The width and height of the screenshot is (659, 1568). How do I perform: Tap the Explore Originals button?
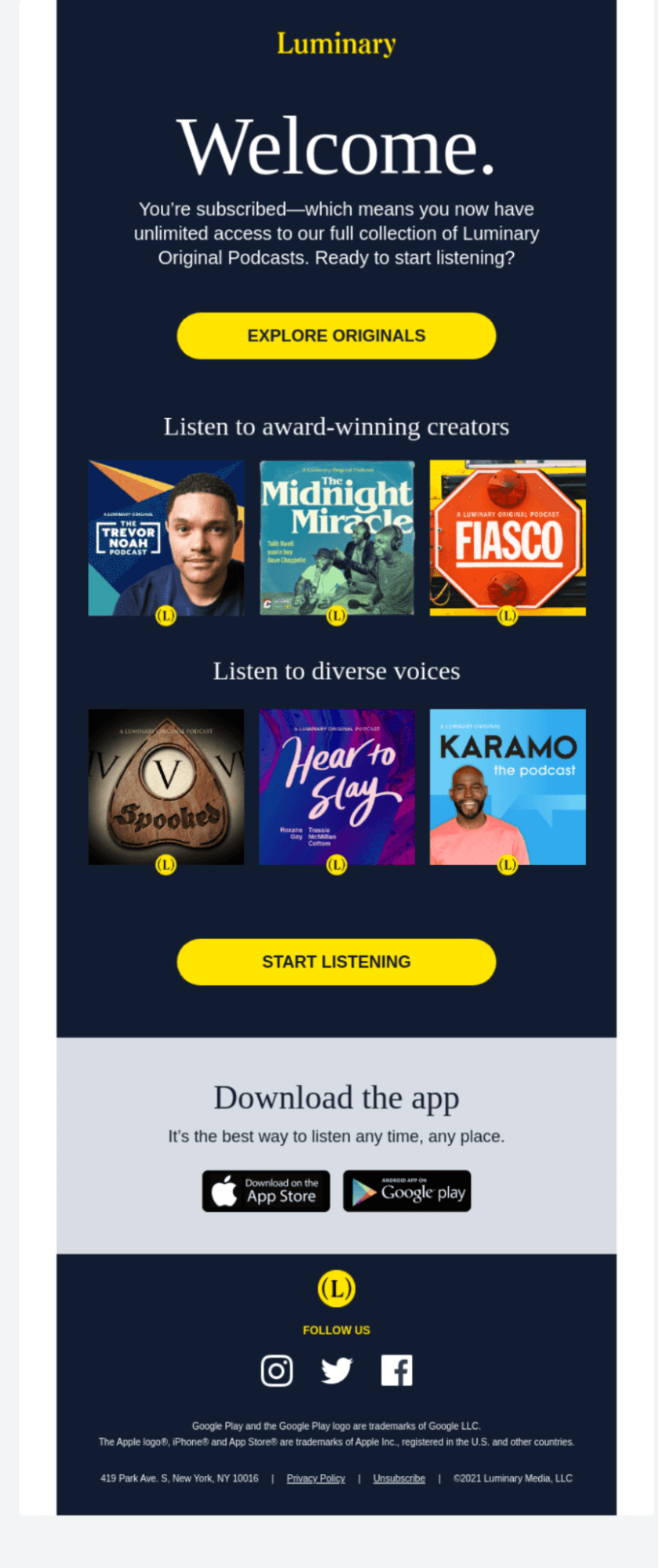pyautogui.click(x=336, y=336)
